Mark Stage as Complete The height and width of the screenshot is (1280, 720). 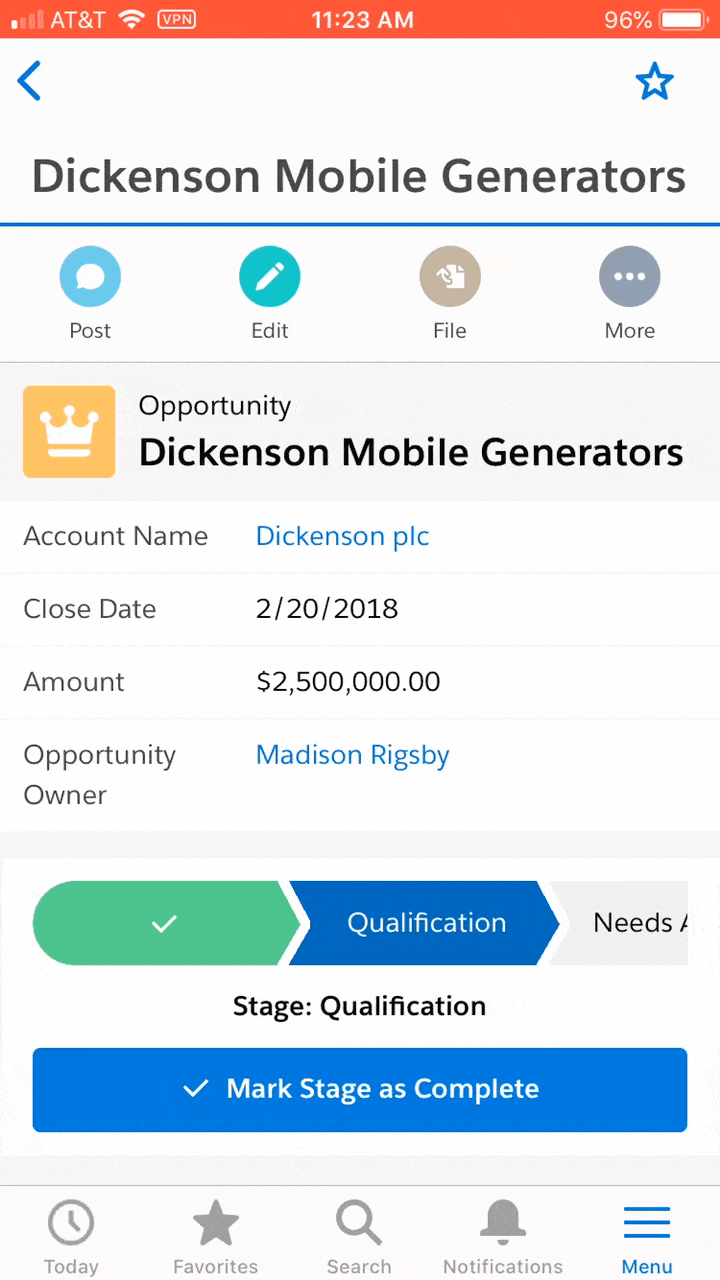coord(360,1089)
